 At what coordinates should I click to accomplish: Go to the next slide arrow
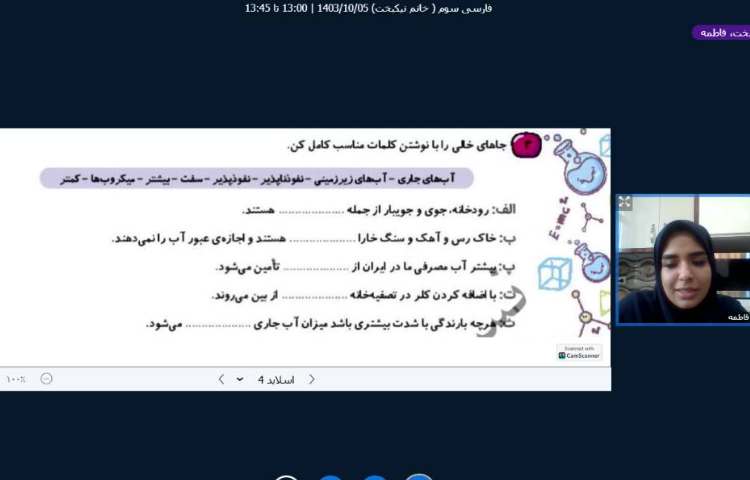tap(221, 379)
